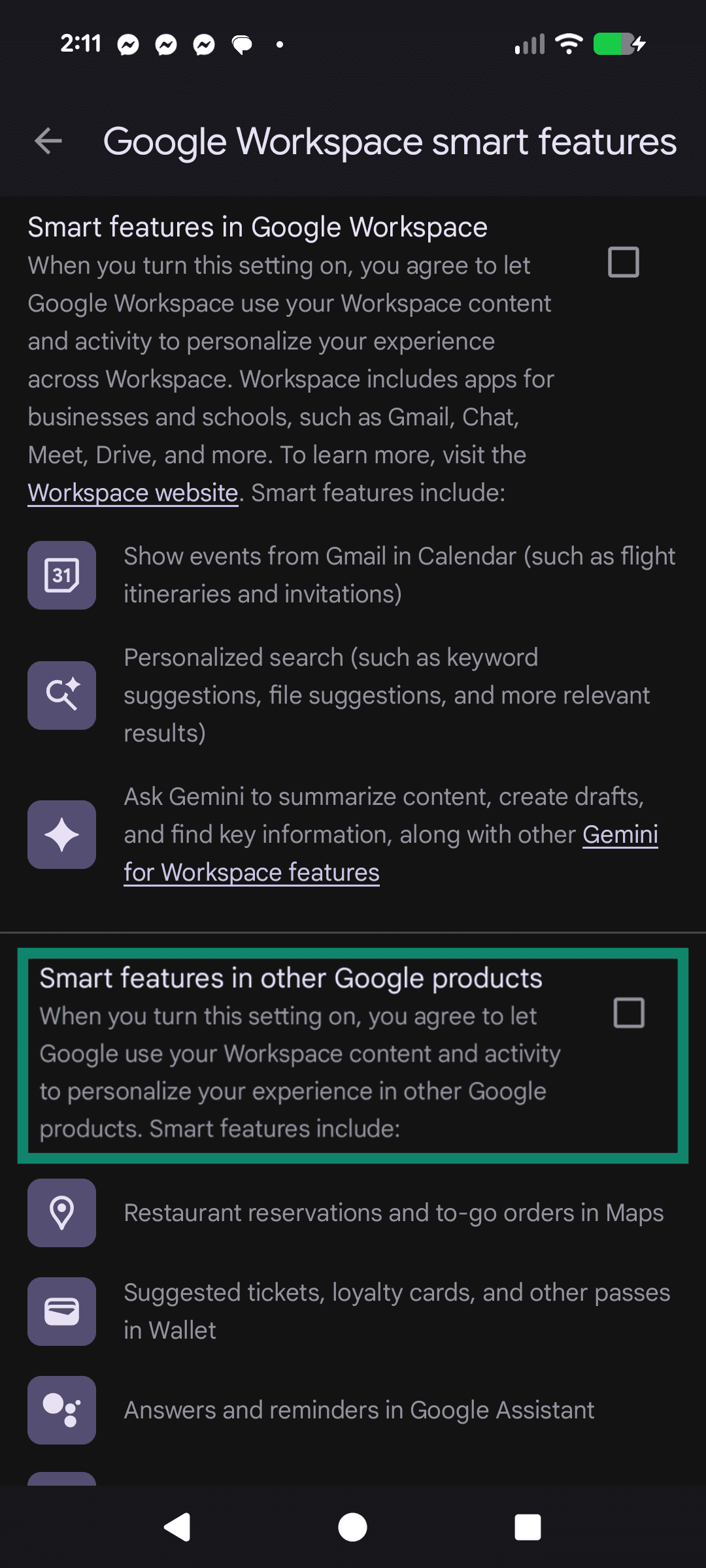Screen dimensions: 706x1568
Task: Tap the Gemini sparkle icon
Action: [61, 834]
